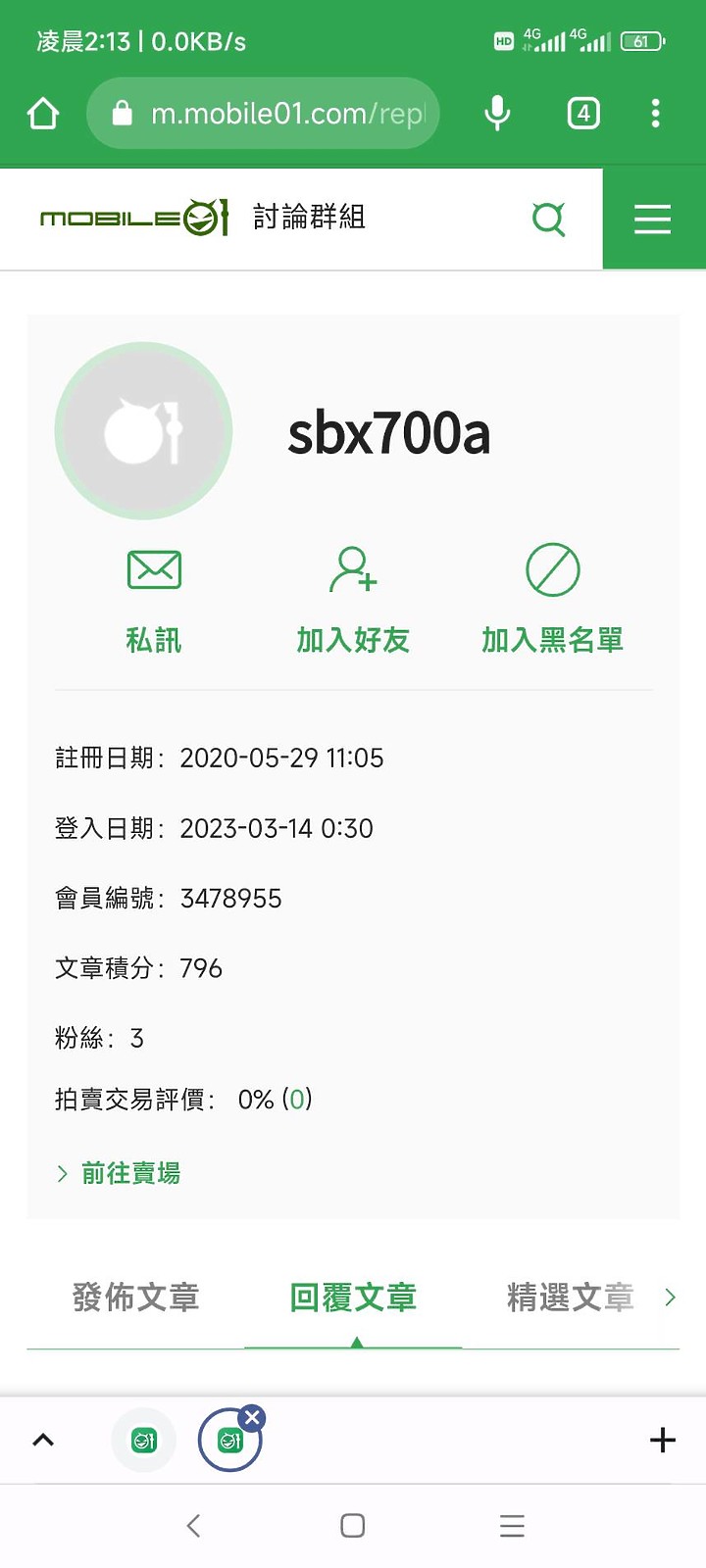Open the browser overflow menu

point(655,114)
